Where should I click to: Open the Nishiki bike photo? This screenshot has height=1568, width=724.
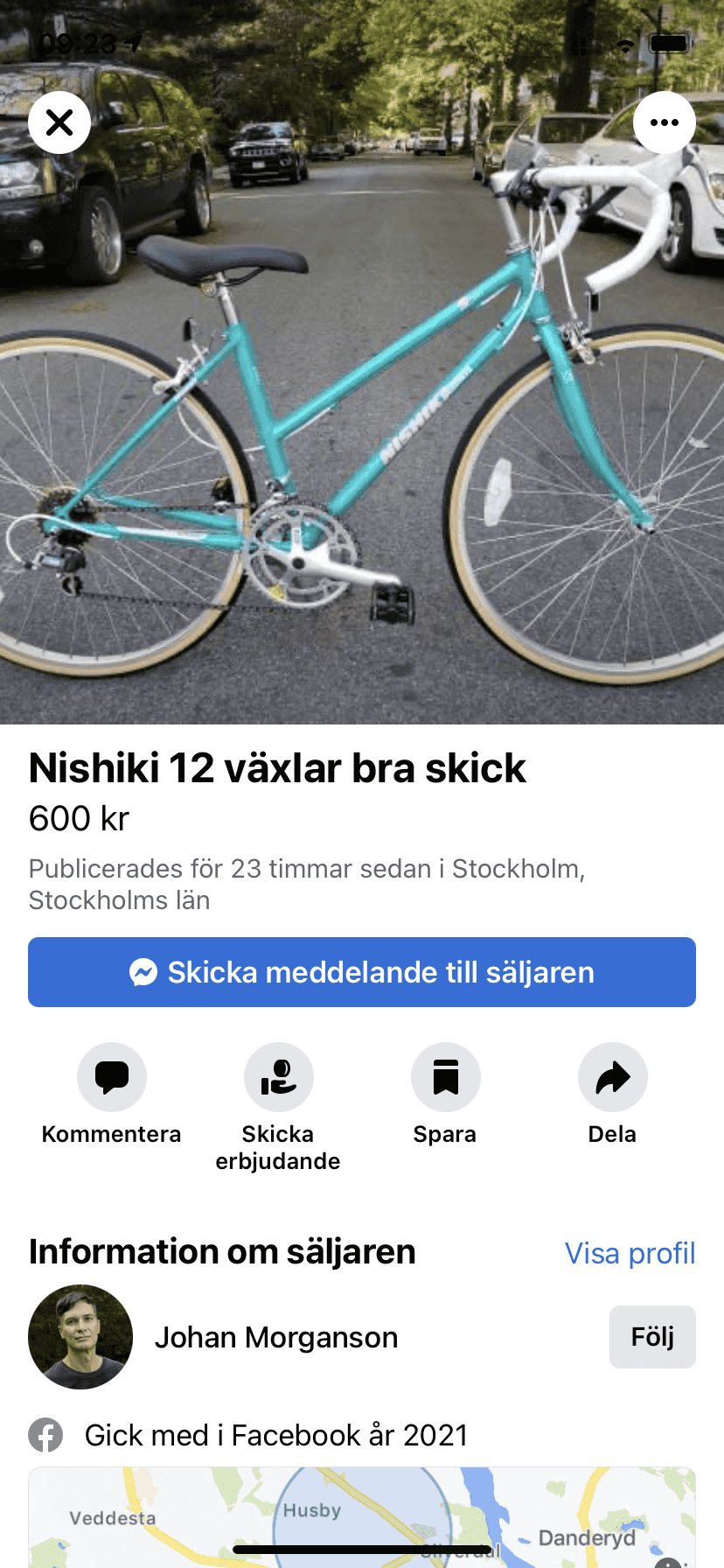click(362, 420)
